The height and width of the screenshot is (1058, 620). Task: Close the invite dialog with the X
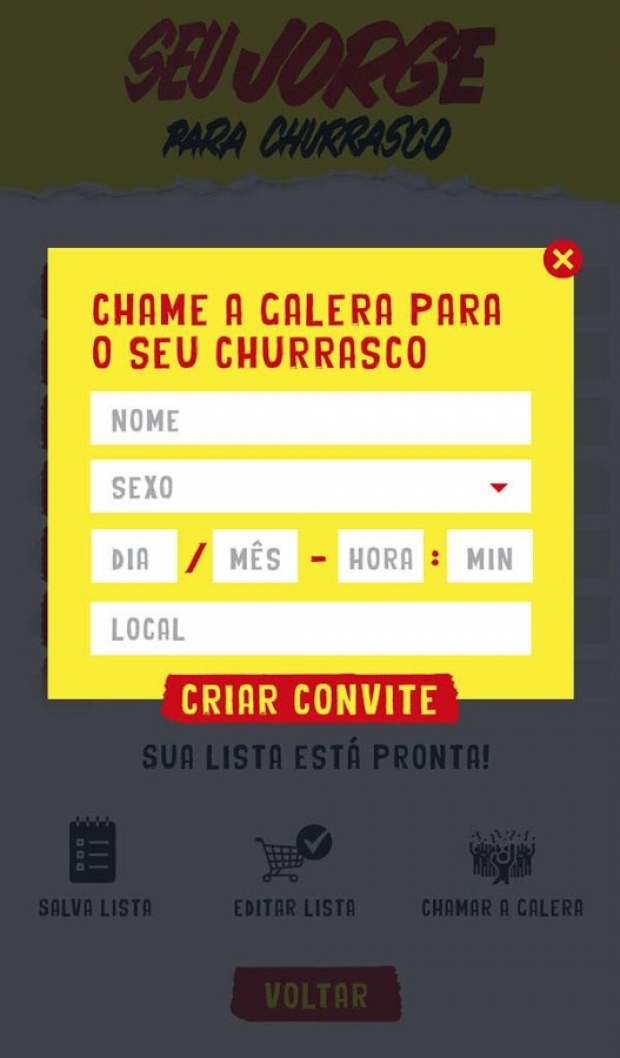pos(563,258)
